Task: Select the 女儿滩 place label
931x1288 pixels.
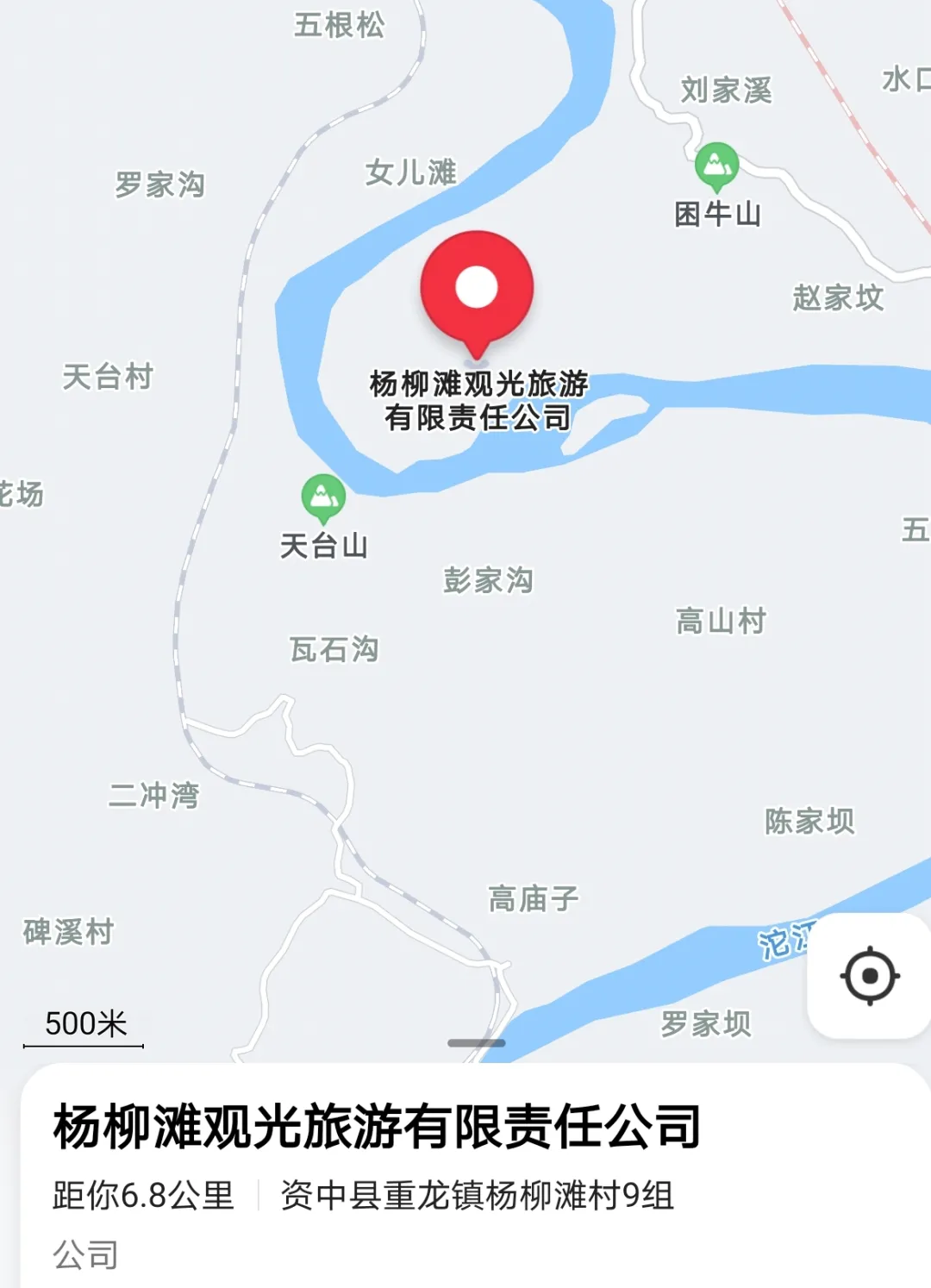Action: coord(412,171)
